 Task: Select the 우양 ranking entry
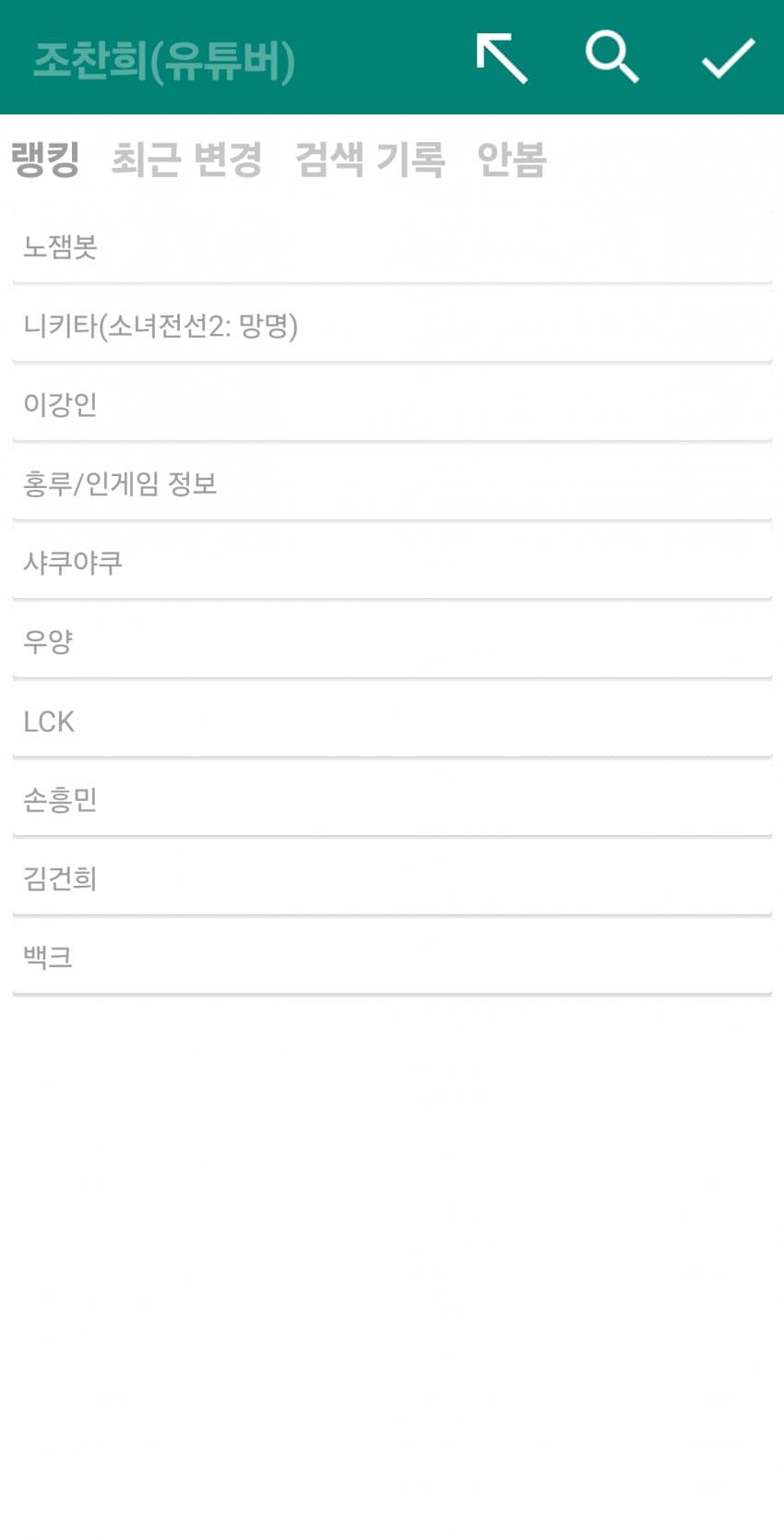[x=392, y=640]
